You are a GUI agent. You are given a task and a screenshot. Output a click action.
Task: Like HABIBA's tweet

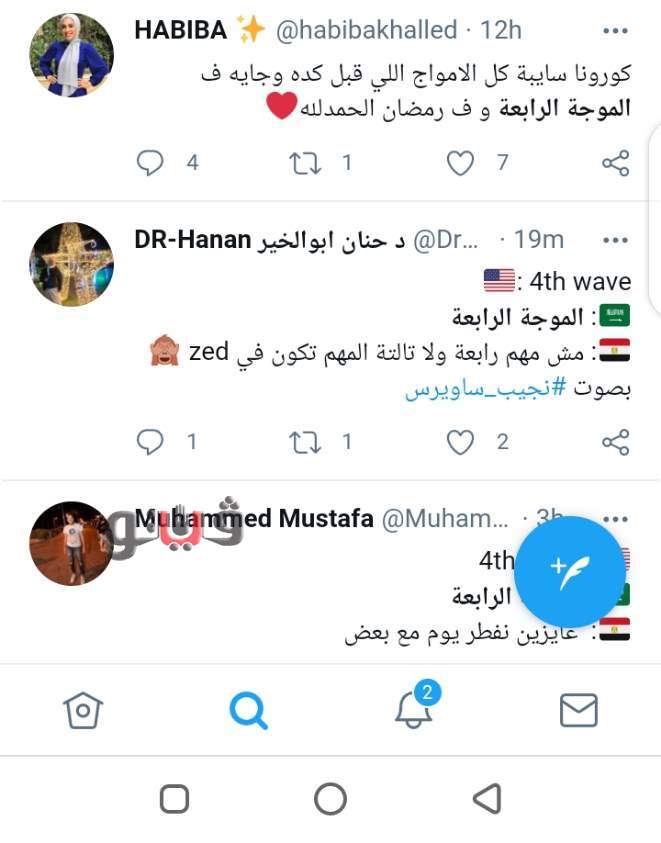point(460,162)
